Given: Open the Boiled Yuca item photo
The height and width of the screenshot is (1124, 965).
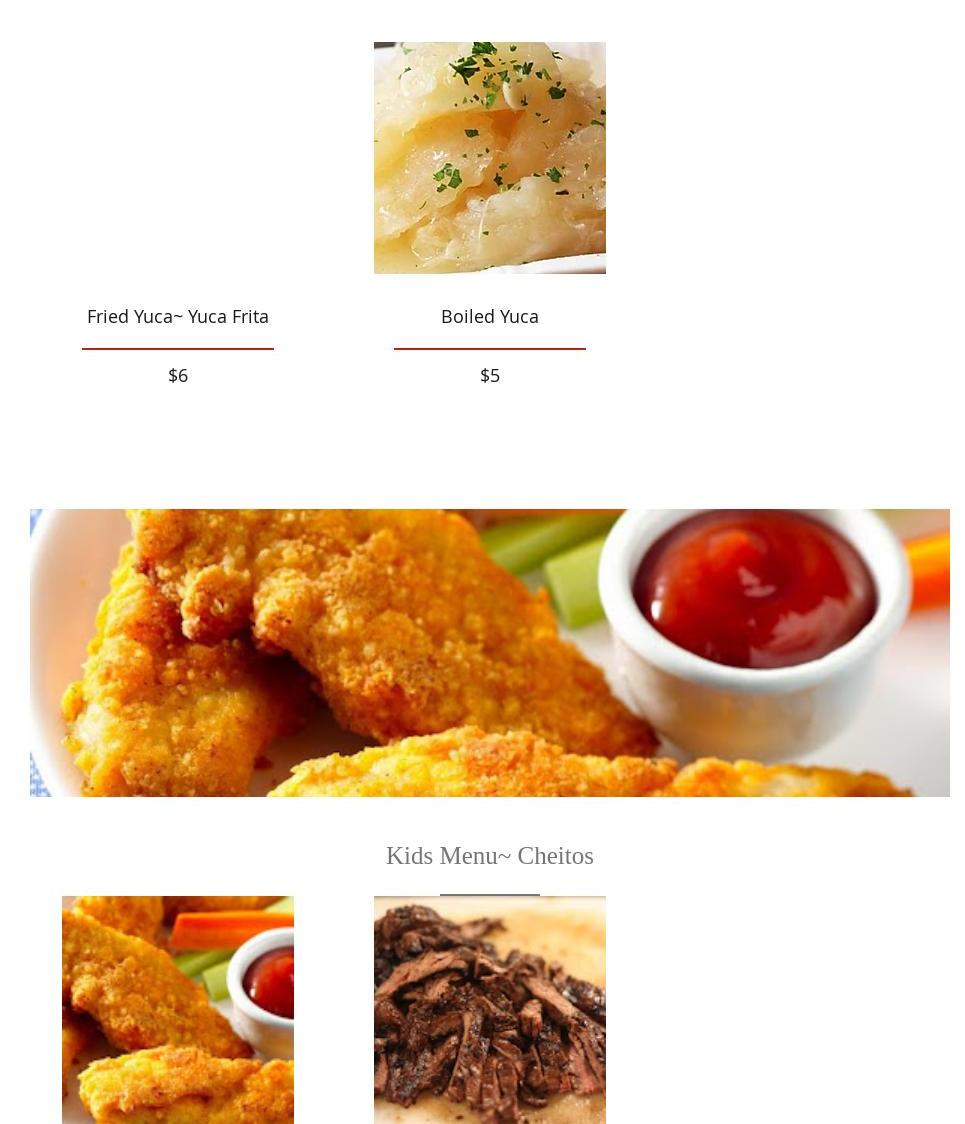Looking at the screenshot, I should (x=489, y=158).
